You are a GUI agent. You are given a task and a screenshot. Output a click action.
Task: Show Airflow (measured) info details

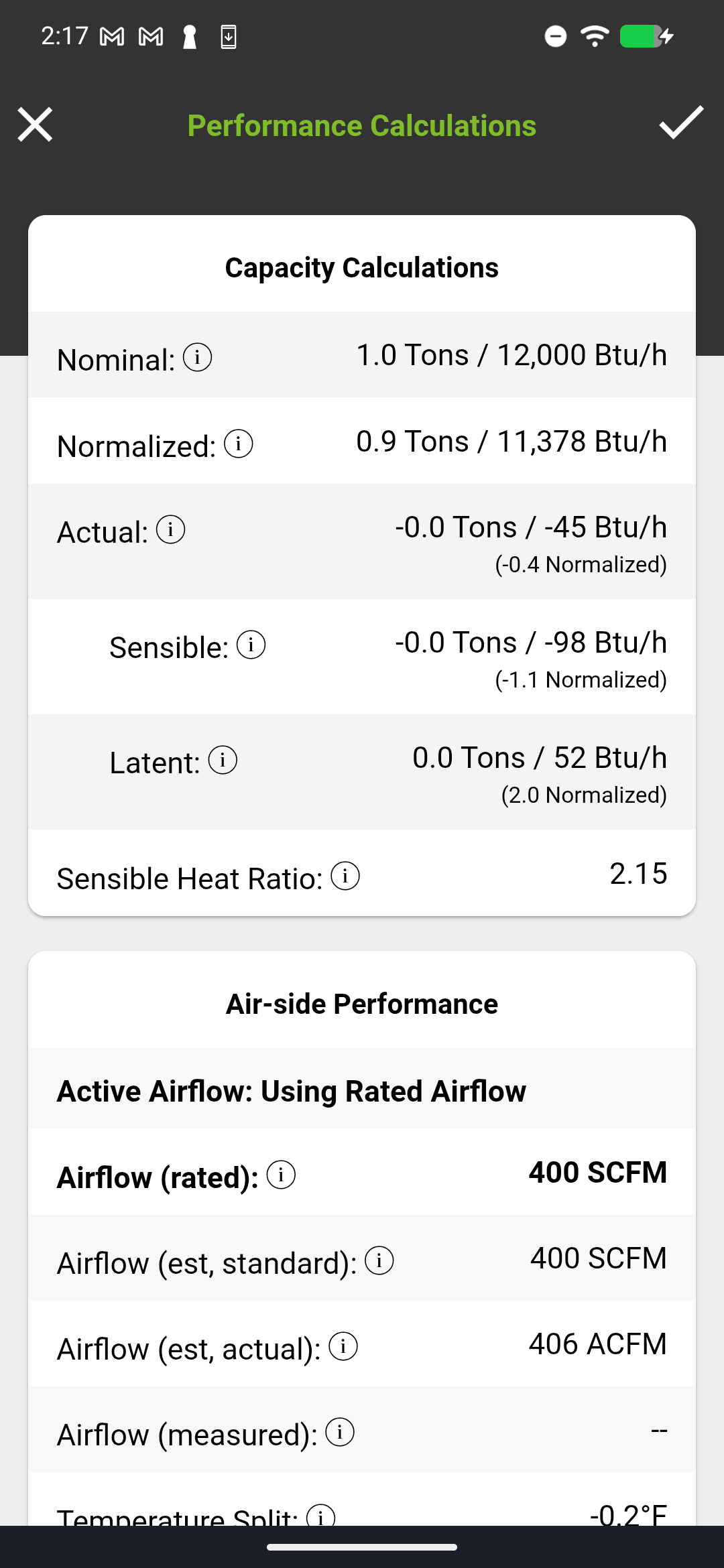[340, 1432]
